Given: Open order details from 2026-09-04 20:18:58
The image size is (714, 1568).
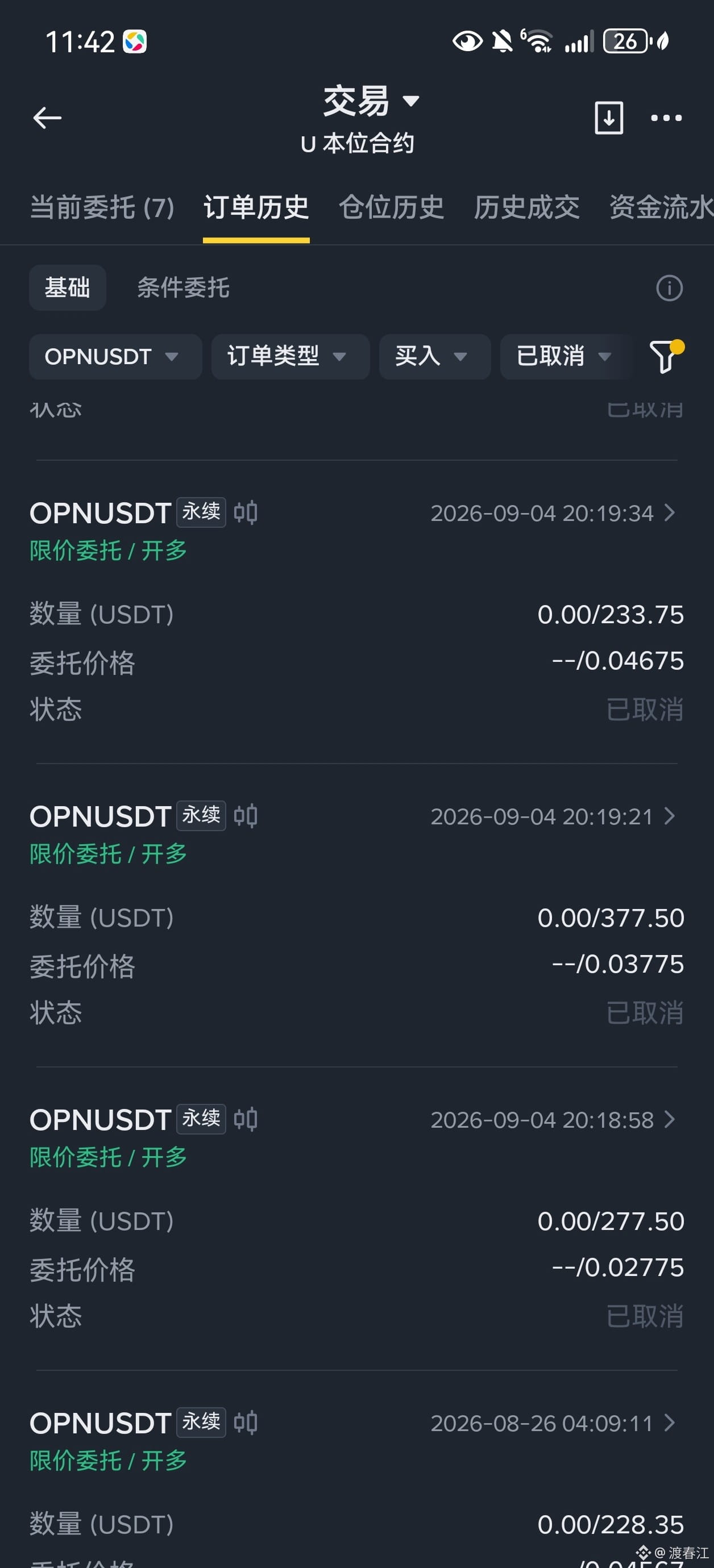Looking at the screenshot, I should click(x=553, y=1119).
